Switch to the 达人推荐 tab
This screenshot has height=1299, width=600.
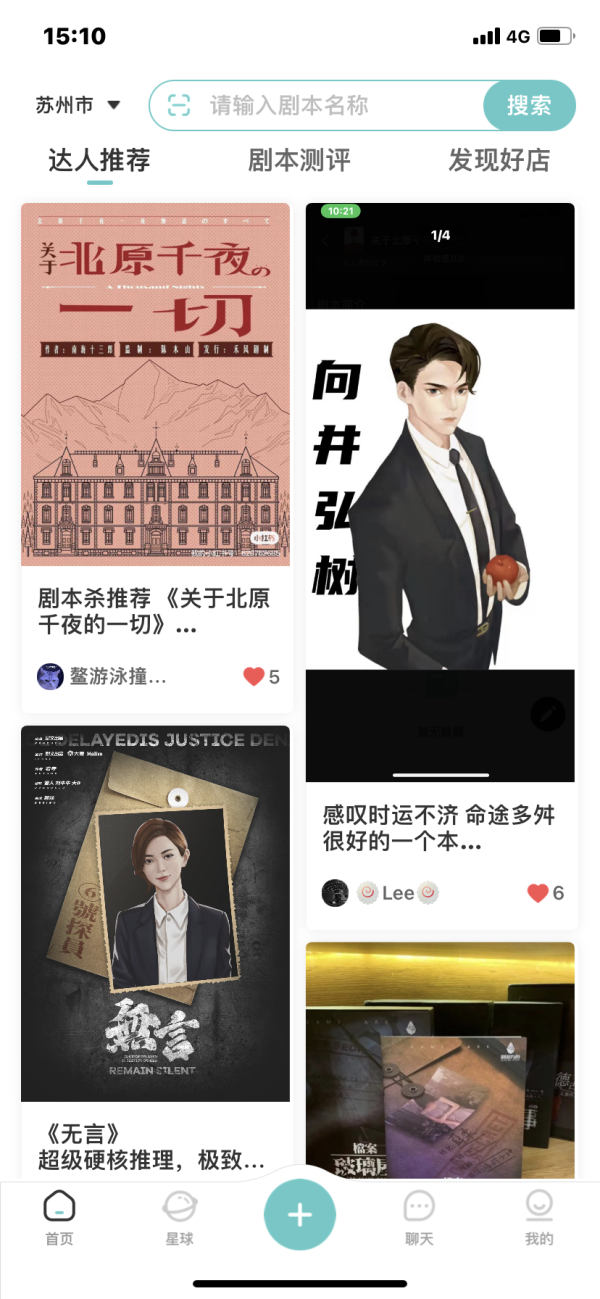tap(99, 160)
